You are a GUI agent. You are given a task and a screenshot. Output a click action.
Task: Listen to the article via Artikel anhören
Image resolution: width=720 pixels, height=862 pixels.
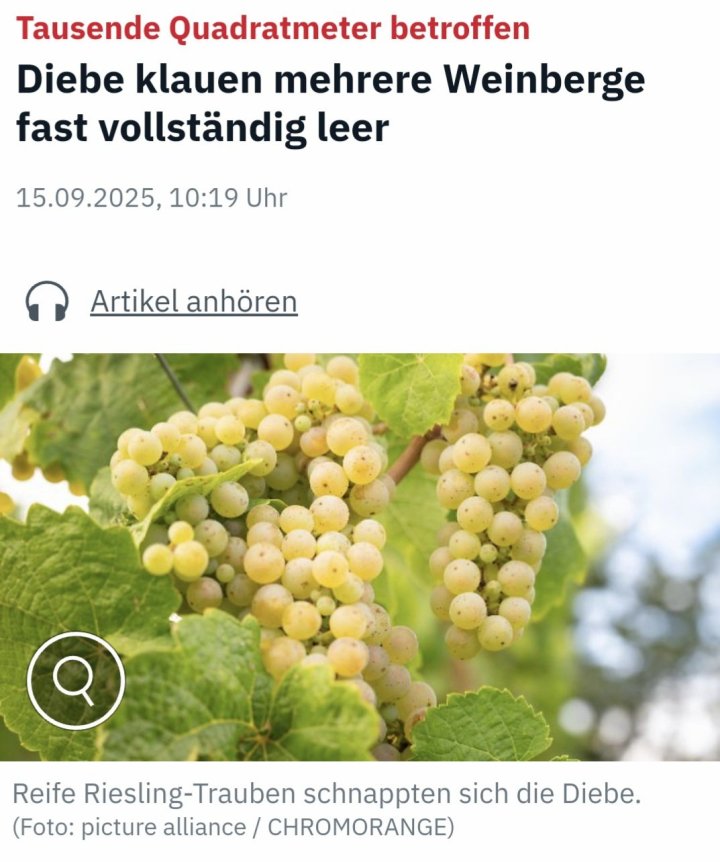coord(193,301)
